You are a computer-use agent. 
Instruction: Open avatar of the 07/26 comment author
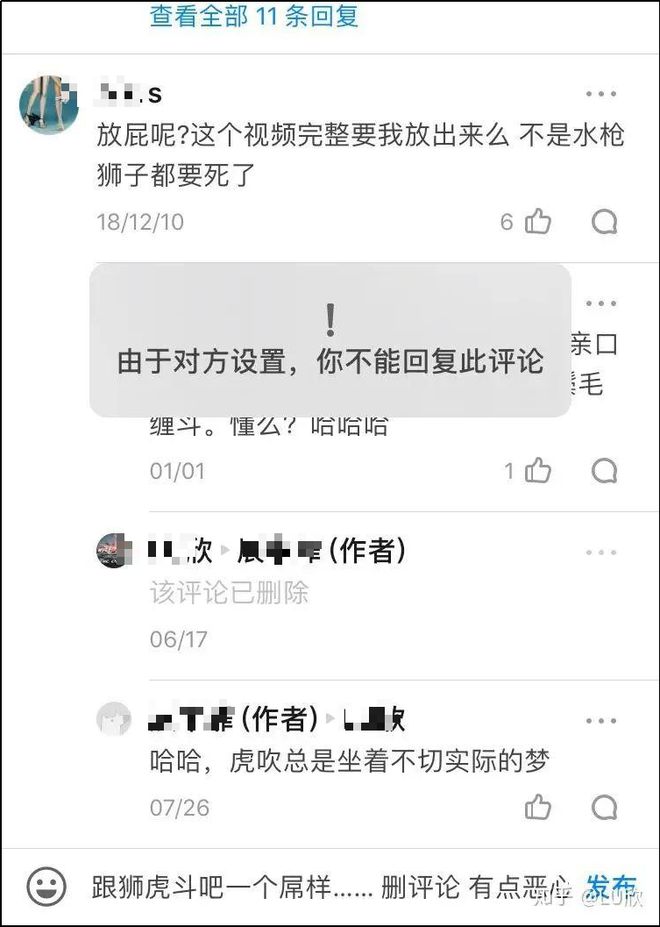(x=114, y=719)
